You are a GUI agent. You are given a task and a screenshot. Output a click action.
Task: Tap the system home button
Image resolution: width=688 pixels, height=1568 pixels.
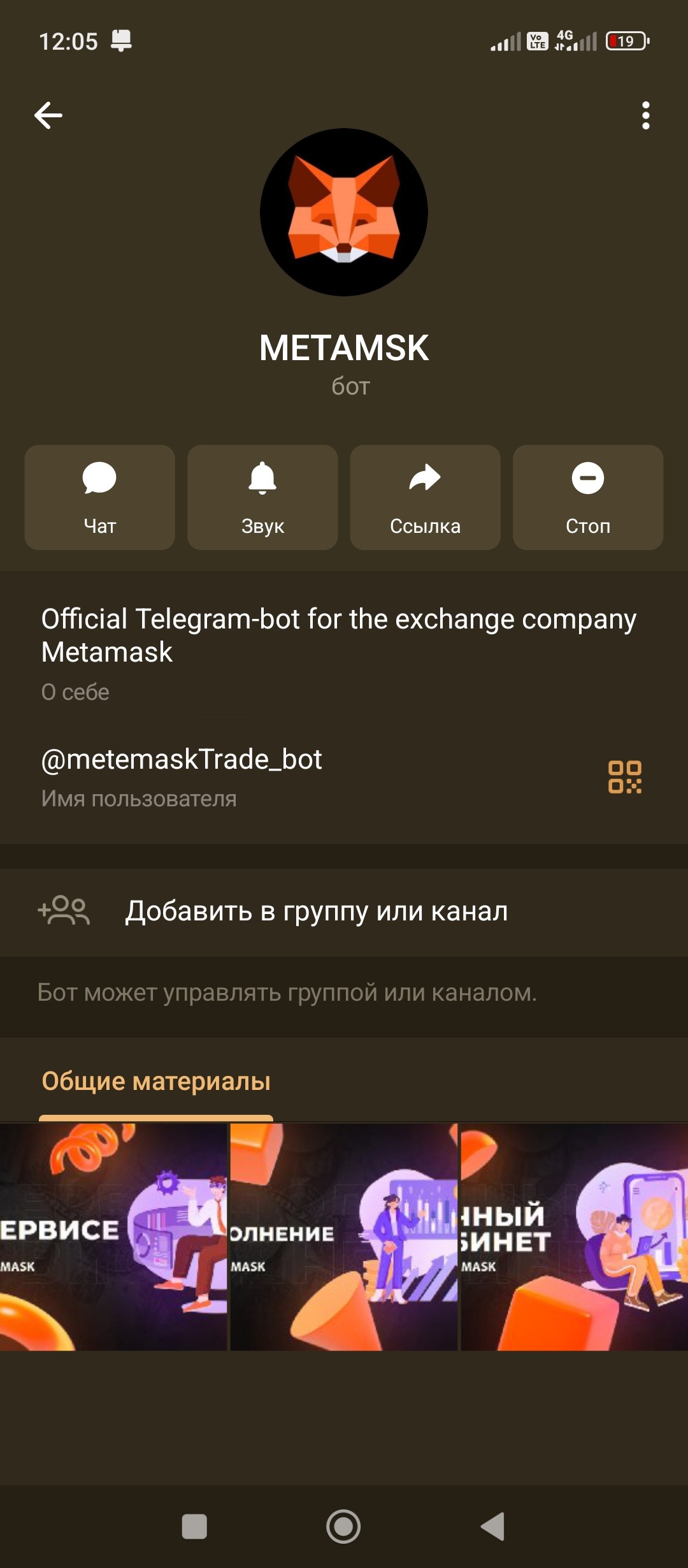[x=343, y=1527]
